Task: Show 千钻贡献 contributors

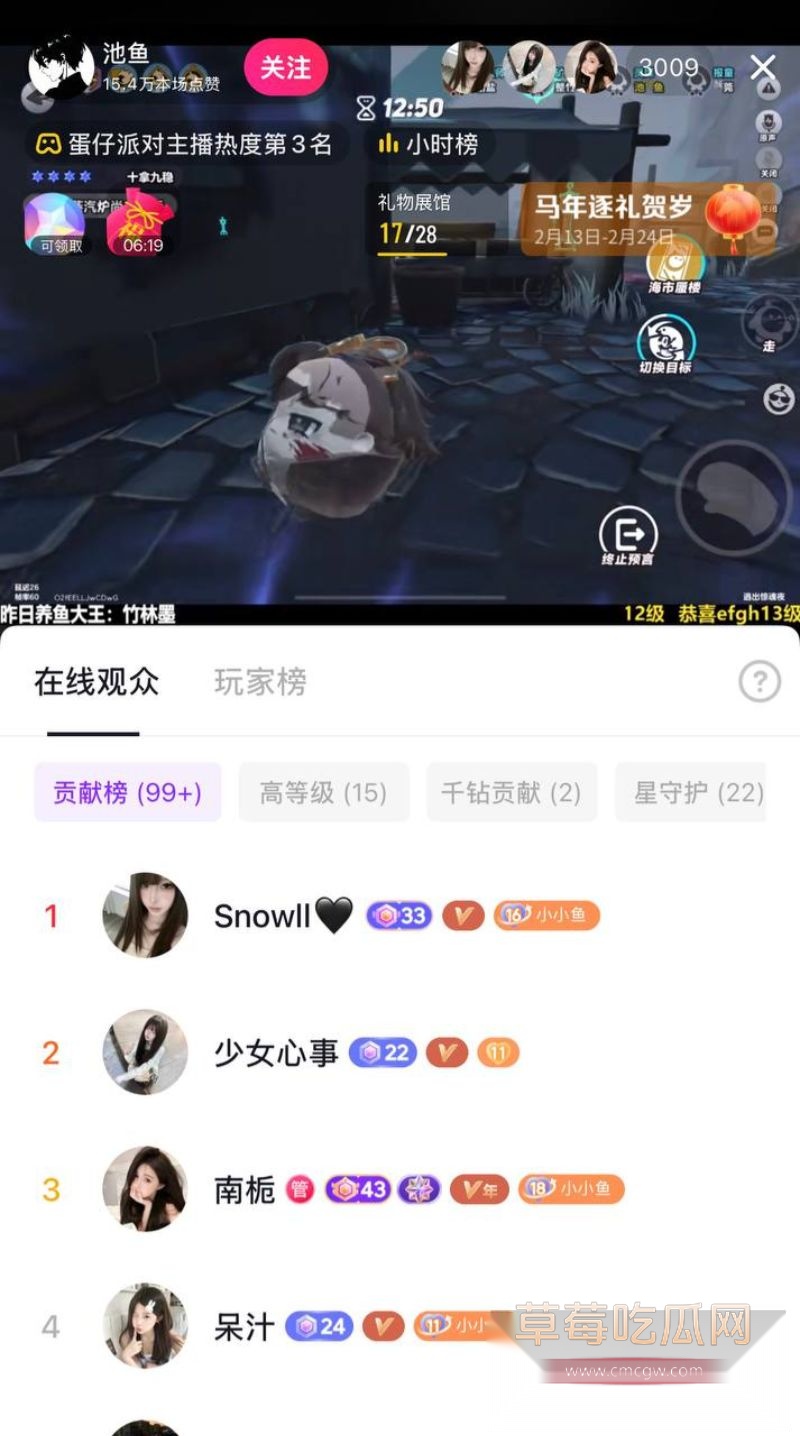Action: pyautogui.click(x=511, y=793)
